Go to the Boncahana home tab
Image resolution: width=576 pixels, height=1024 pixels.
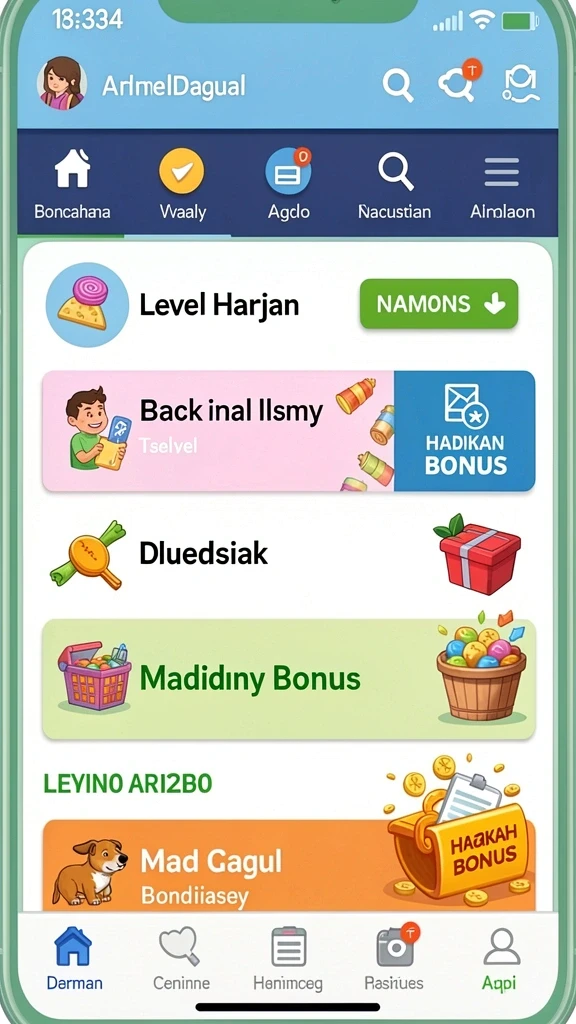pos(72,185)
